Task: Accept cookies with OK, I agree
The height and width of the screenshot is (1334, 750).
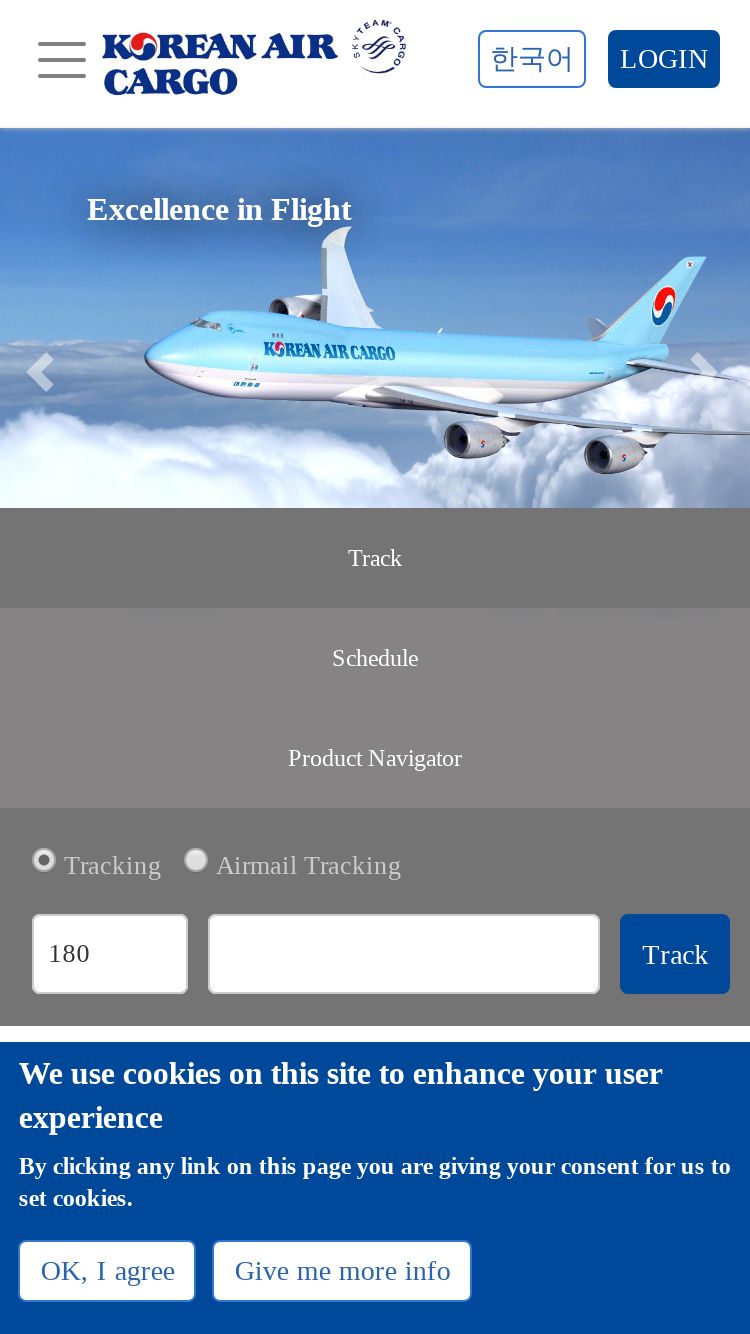Action: click(107, 1271)
